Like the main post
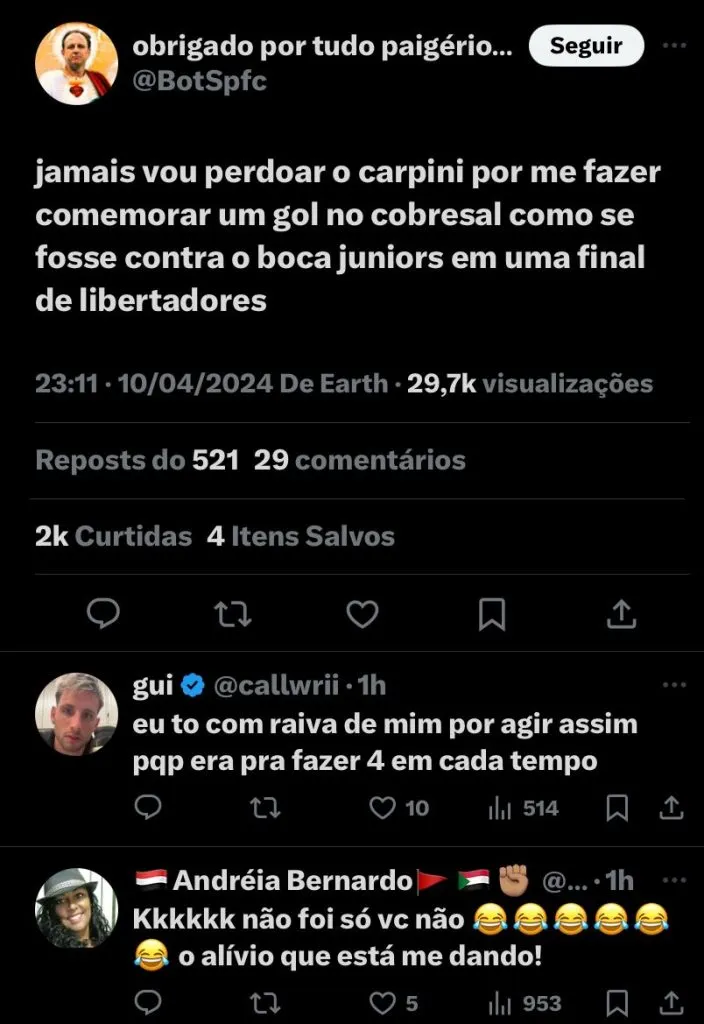704x1024 pixels. coord(362,613)
